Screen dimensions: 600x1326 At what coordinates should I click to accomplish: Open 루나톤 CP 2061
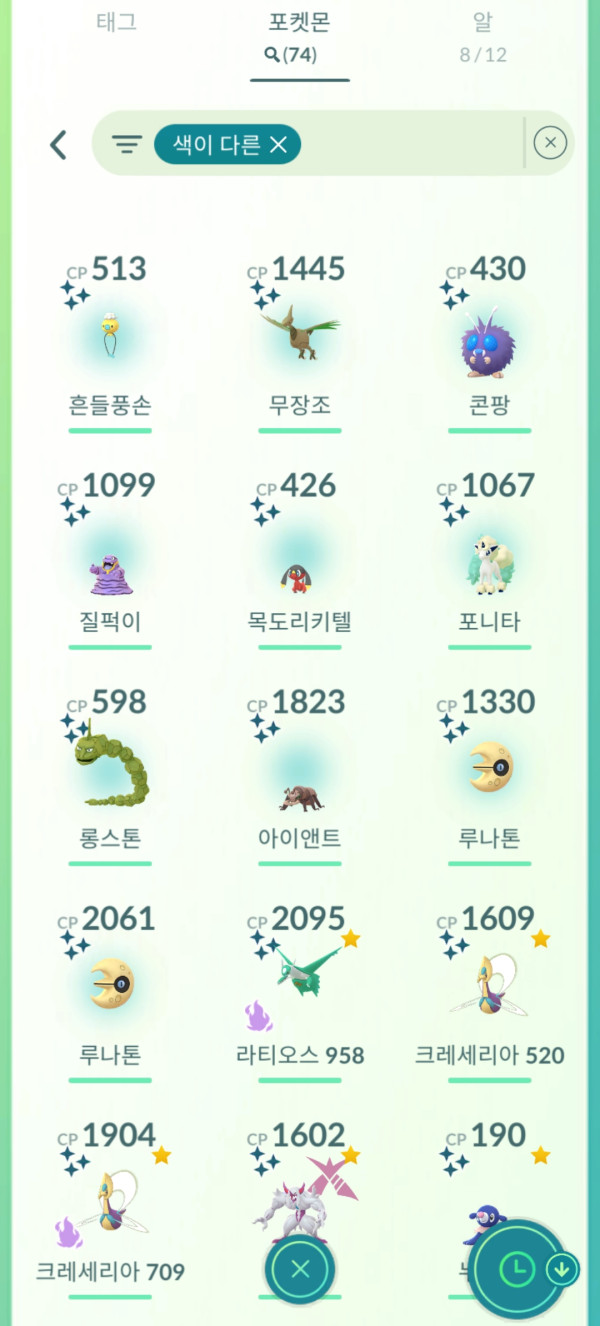pos(110,990)
